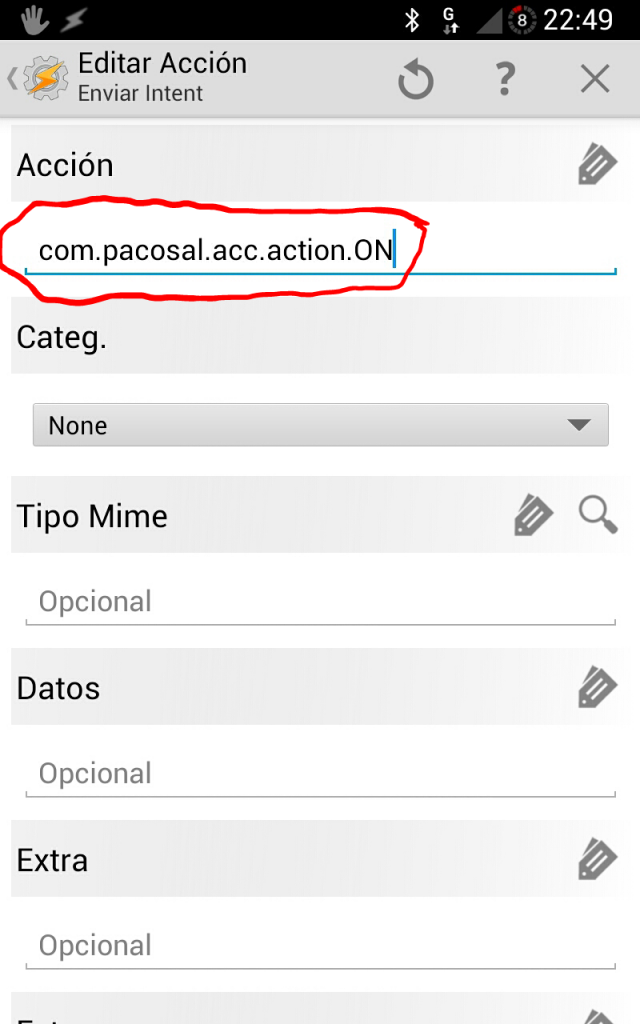Viewport: 640px width, 1024px height.
Task: Focus the Tipo Mime input field
Action: (x=320, y=602)
